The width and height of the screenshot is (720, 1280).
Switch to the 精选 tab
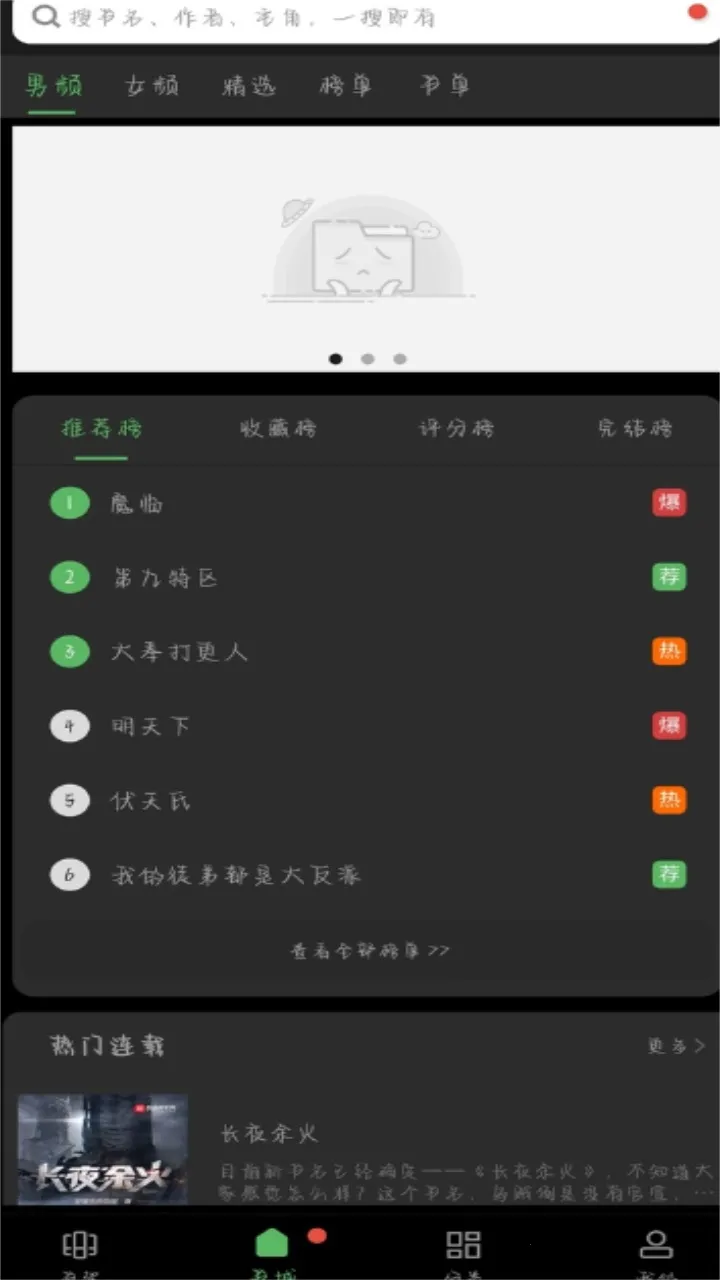click(249, 86)
